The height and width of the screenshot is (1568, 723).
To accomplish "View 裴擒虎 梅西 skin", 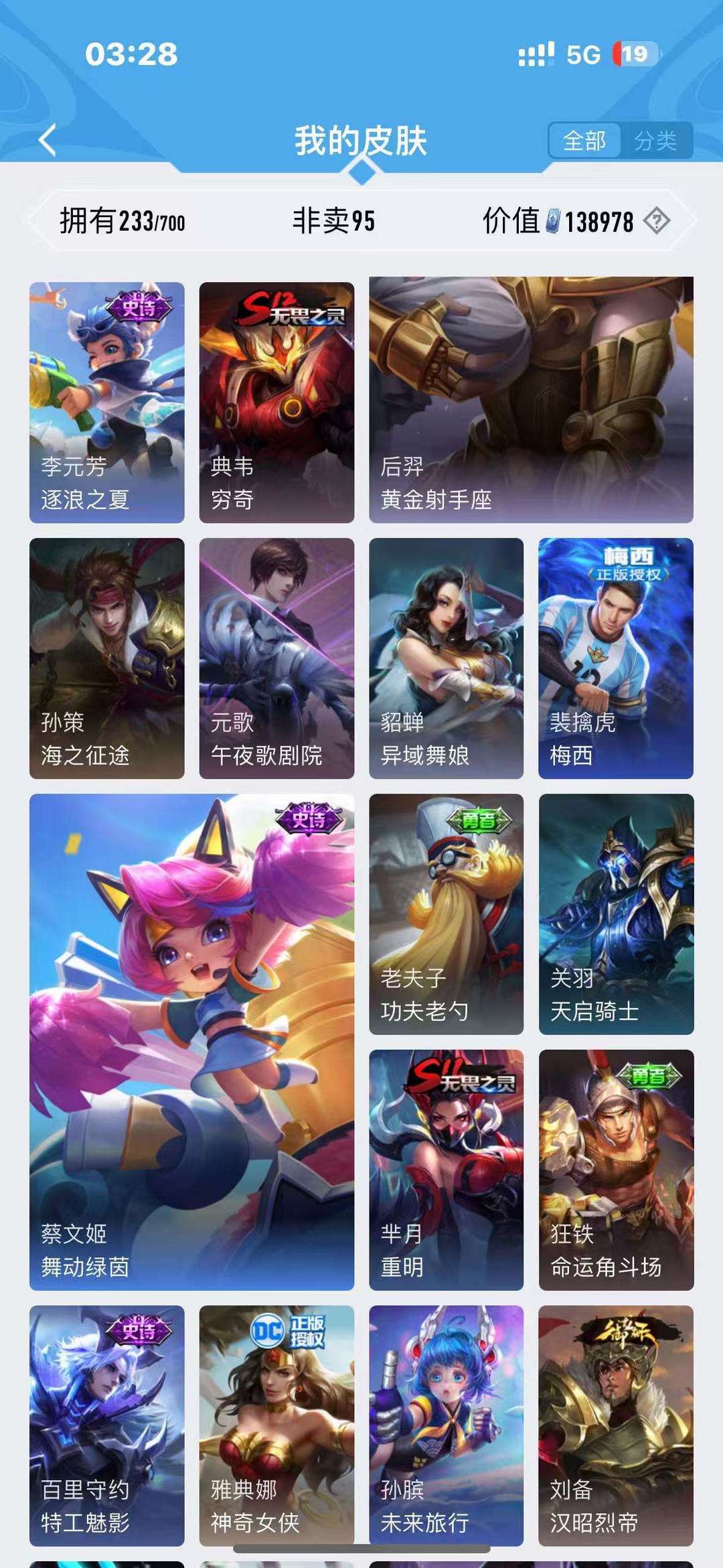I will point(616,658).
